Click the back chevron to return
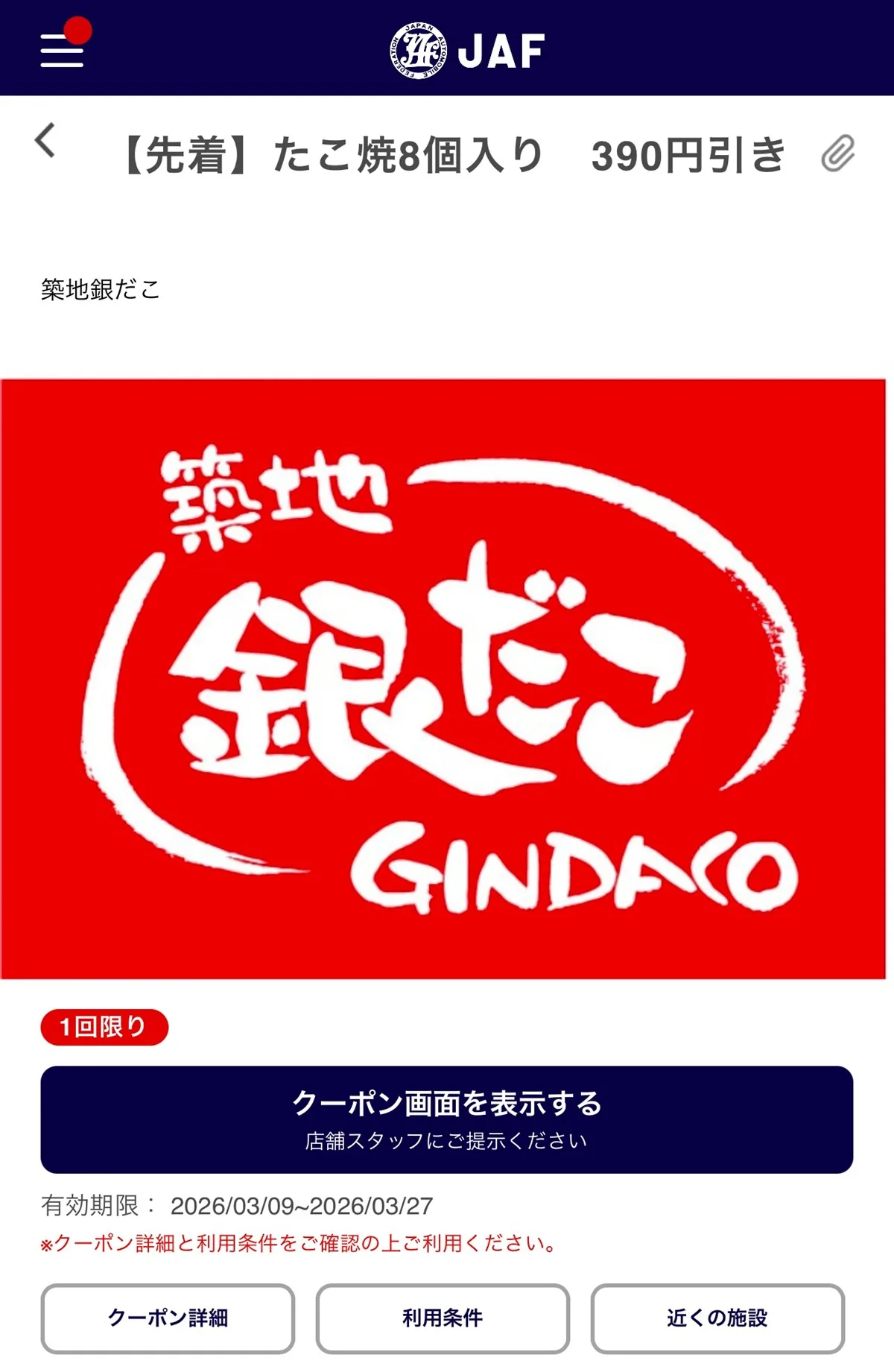This screenshot has width=894, height=1372. click(x=45, y=144)
